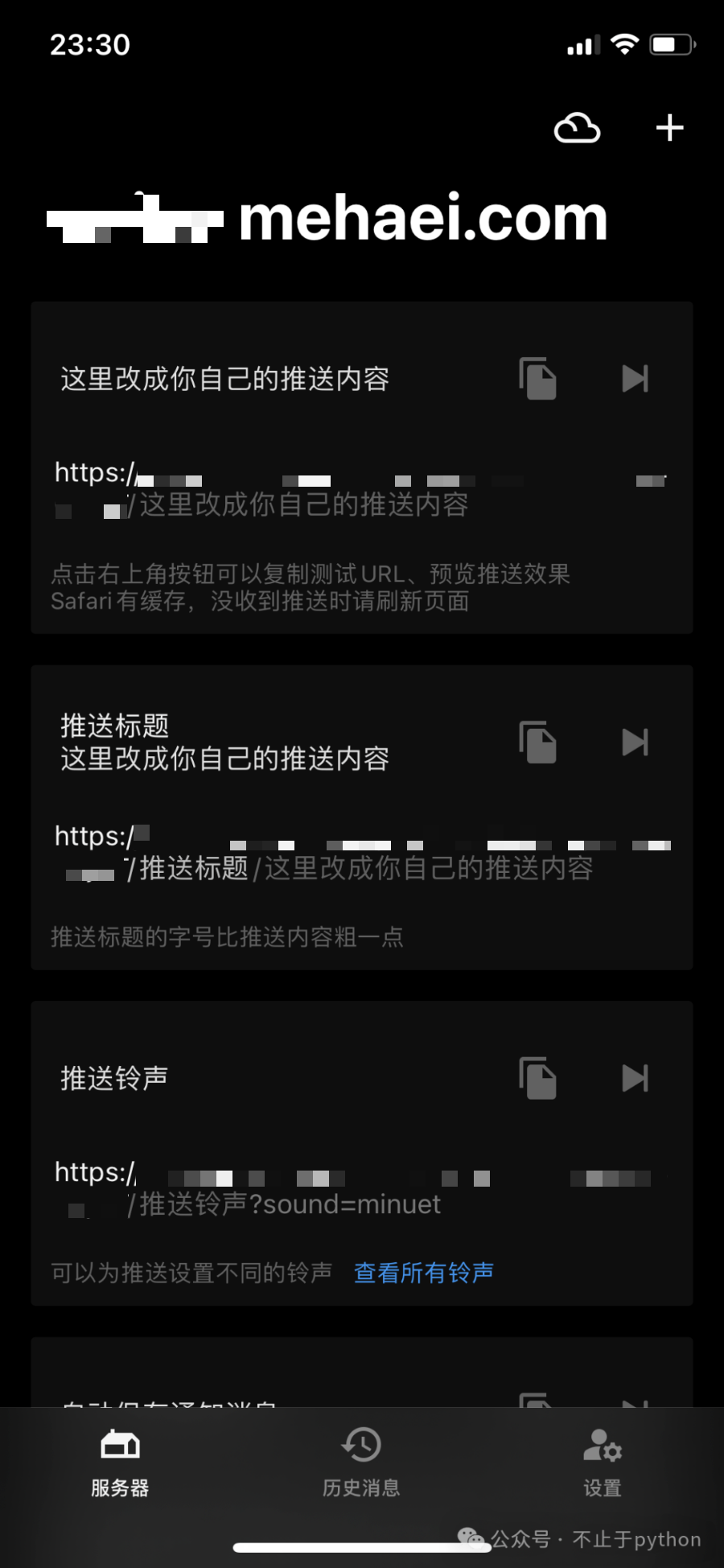The height and width of the screenshot is (1568, 724).
Task: Copy the URL of the first push content card
Action: pos(537,378)
